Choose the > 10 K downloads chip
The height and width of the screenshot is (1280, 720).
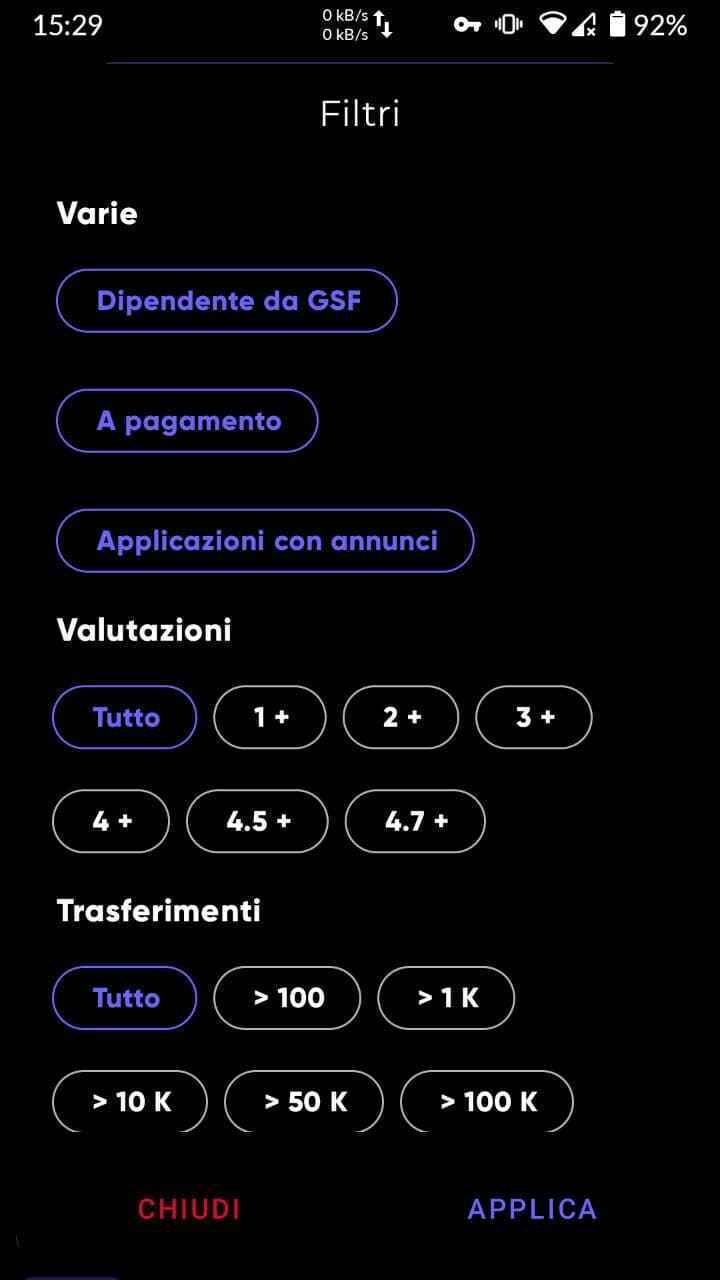pos(131,1101)
